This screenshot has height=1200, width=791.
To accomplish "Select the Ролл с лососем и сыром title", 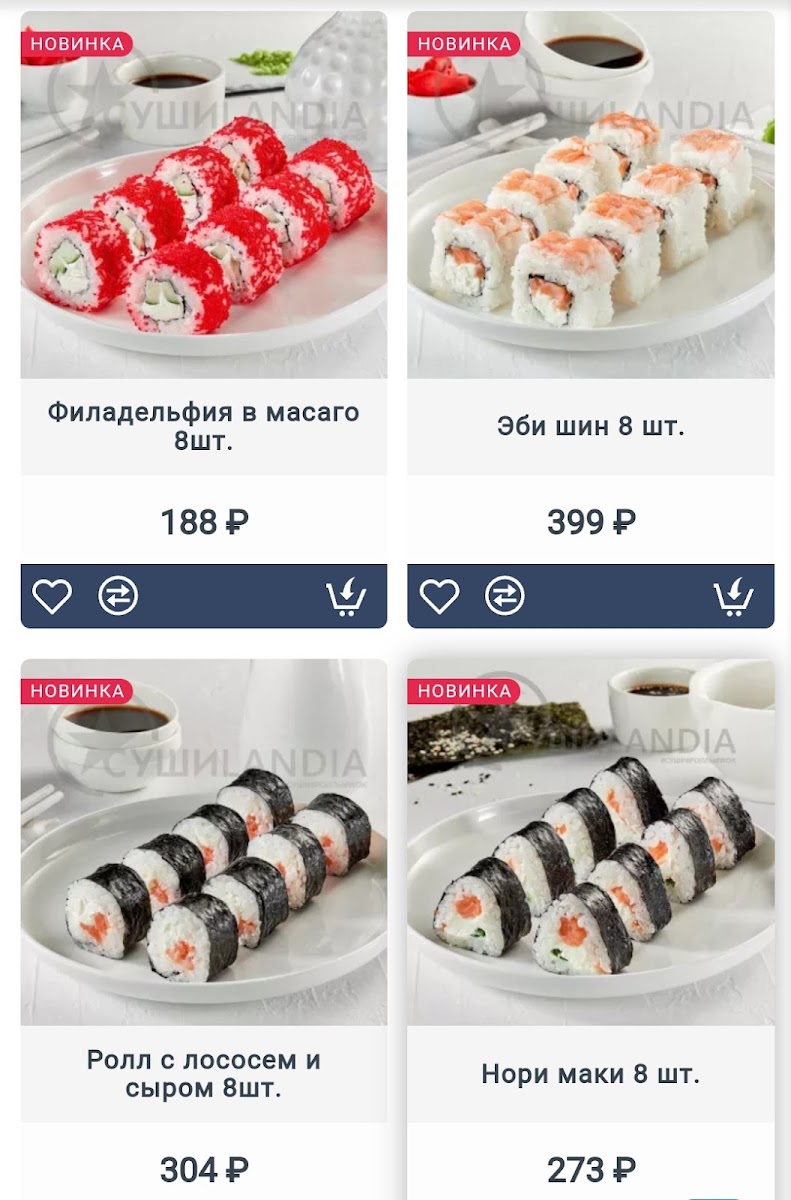I will coord(204,1074).
